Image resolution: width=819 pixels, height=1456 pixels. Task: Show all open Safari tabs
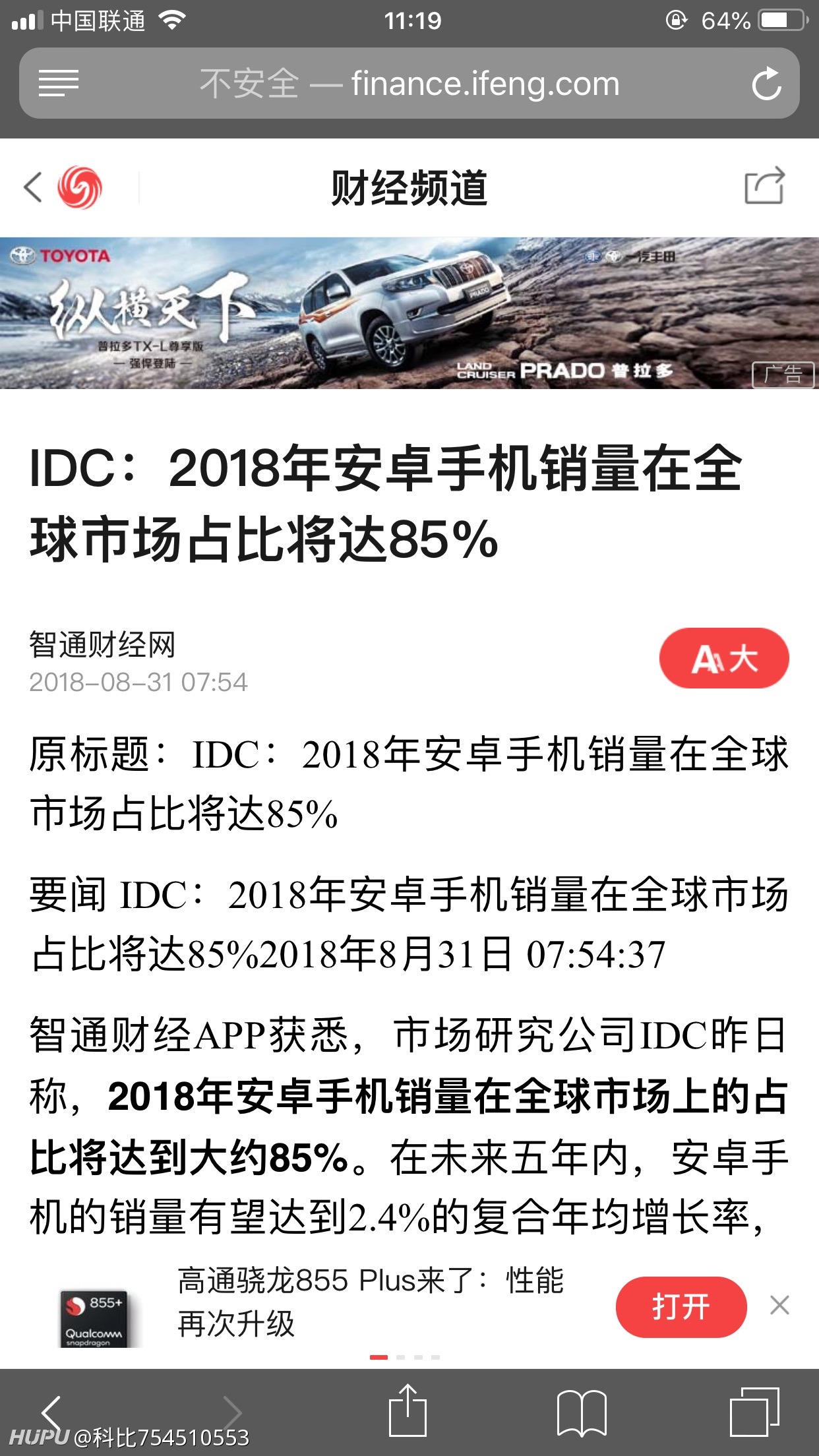point(754,1412)
